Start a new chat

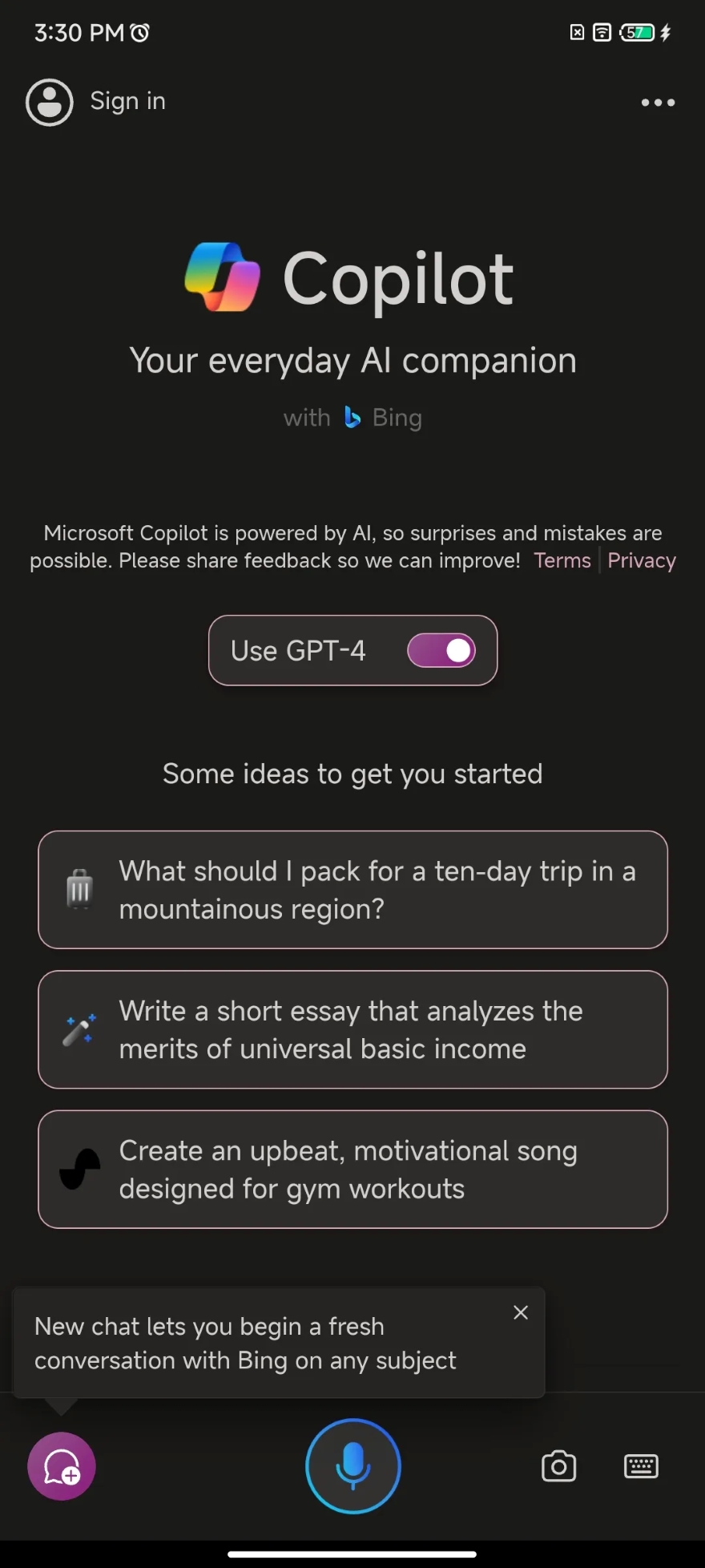coord(62,1466)
